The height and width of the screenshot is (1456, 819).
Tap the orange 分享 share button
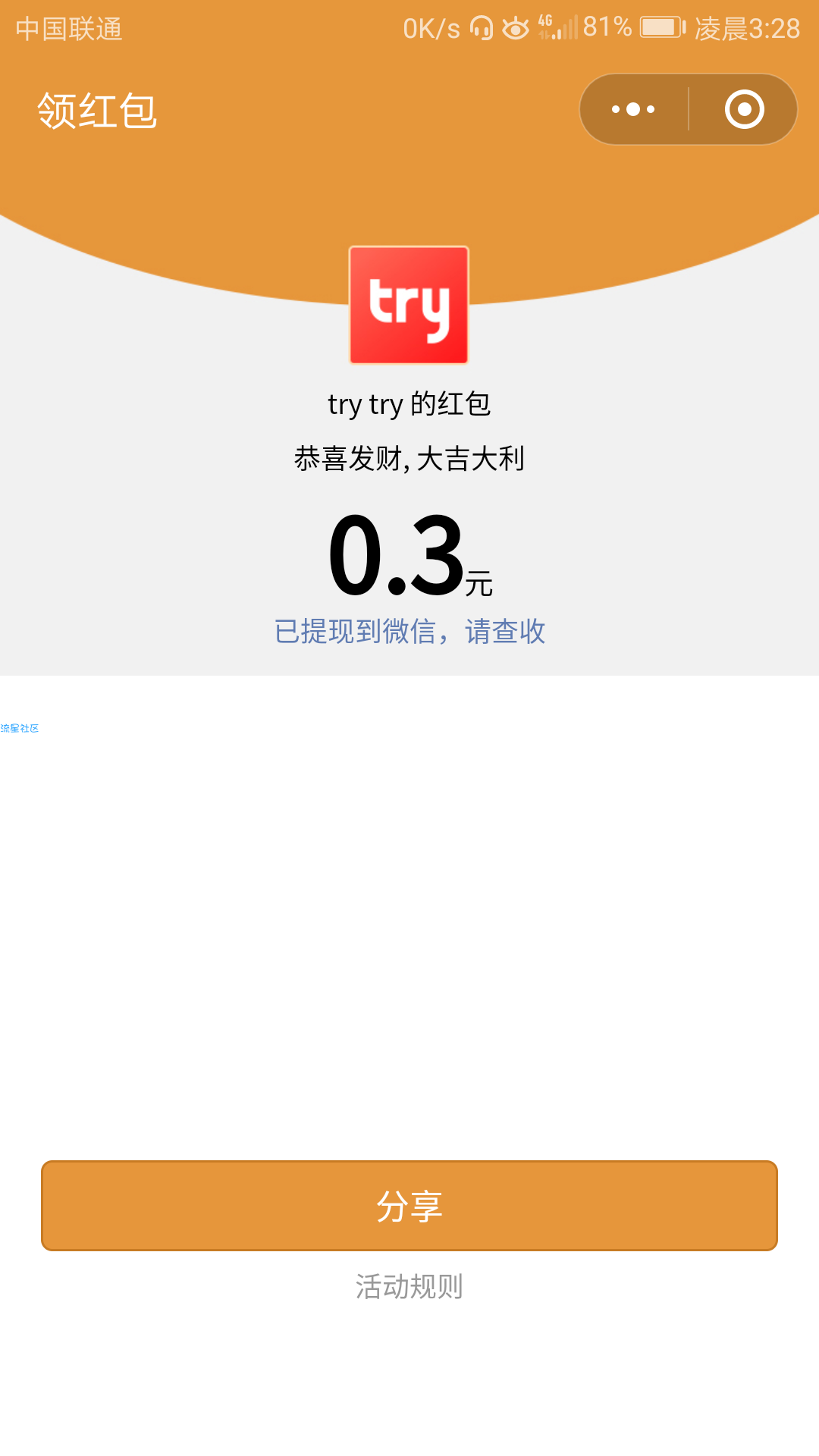pos(409,1206)
